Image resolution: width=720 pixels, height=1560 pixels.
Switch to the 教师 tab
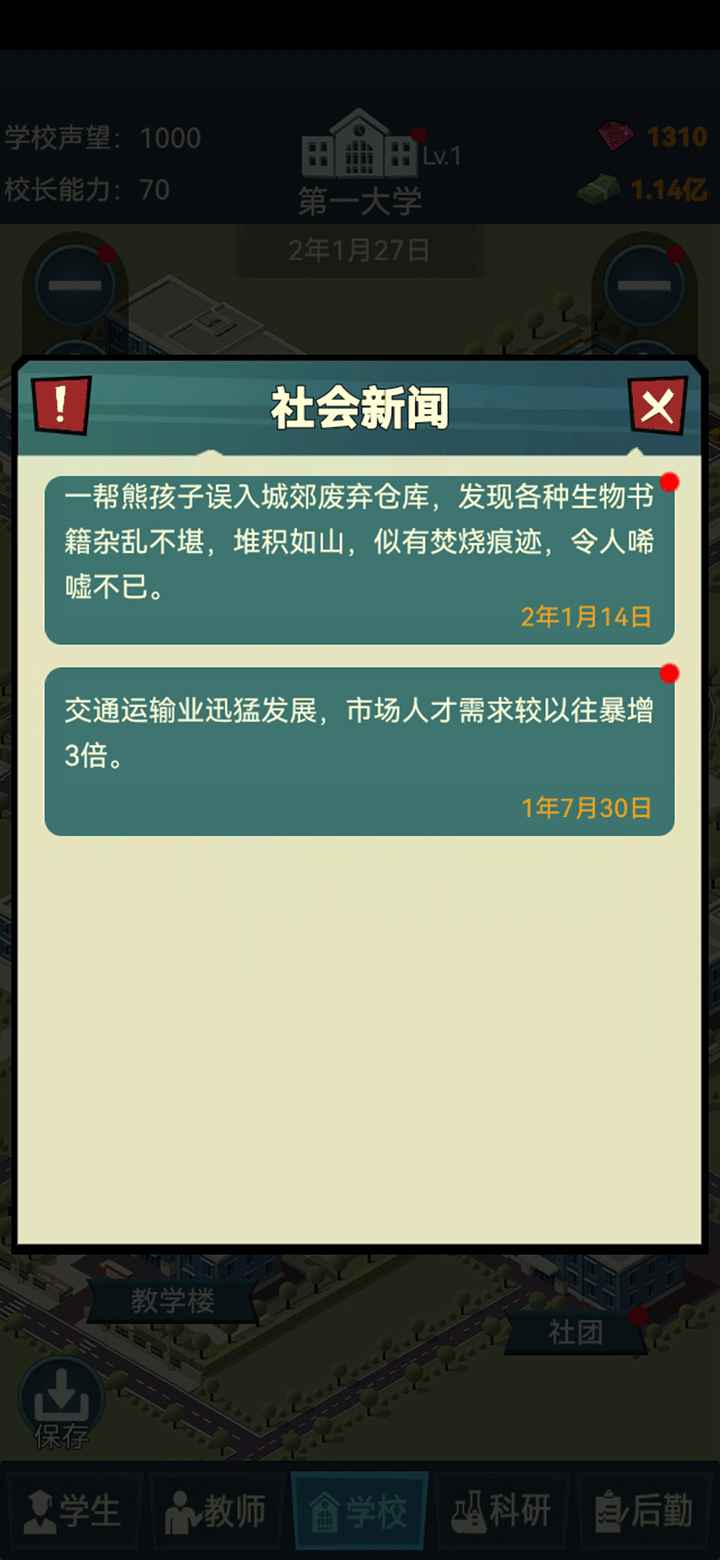(x=216, y=1511)
